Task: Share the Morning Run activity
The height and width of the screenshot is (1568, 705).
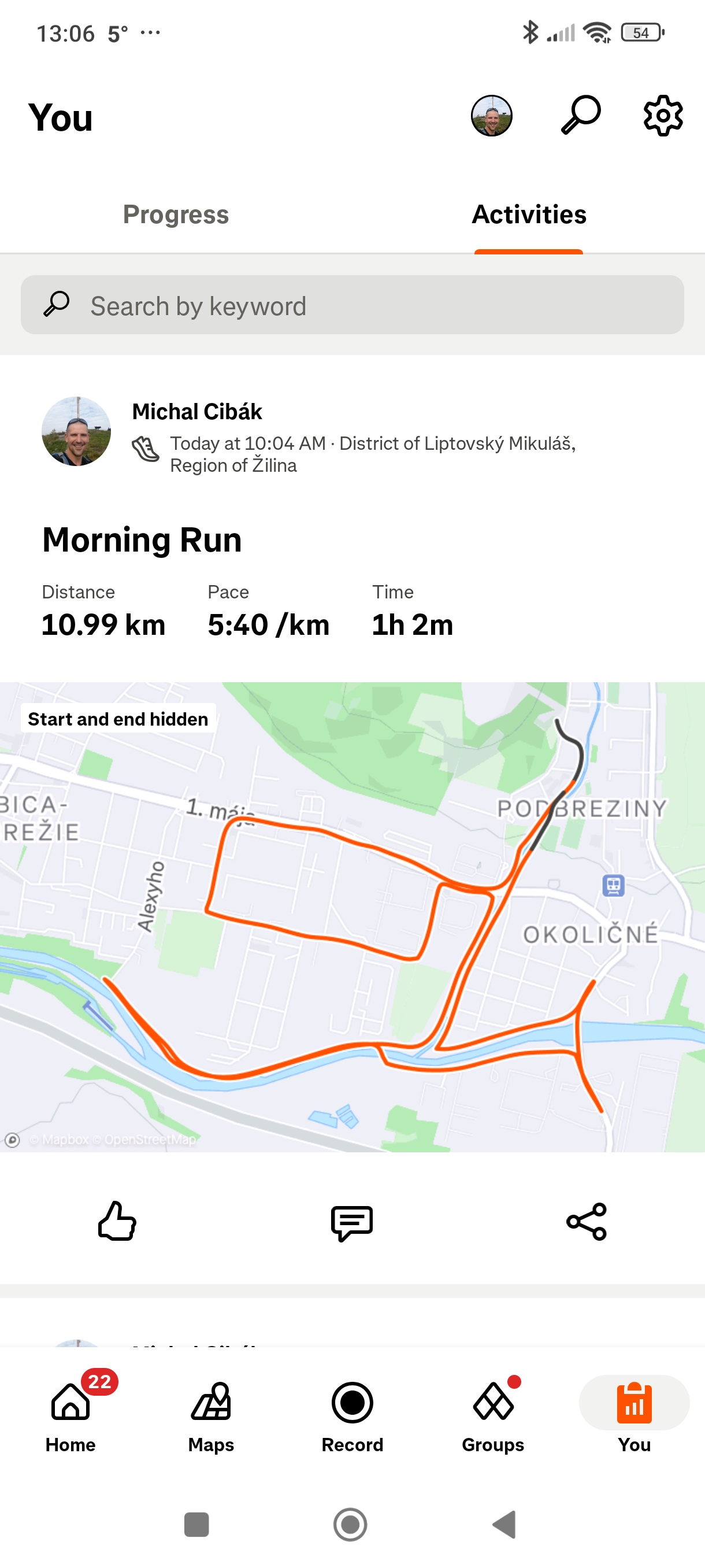Action: point(587,1221)
